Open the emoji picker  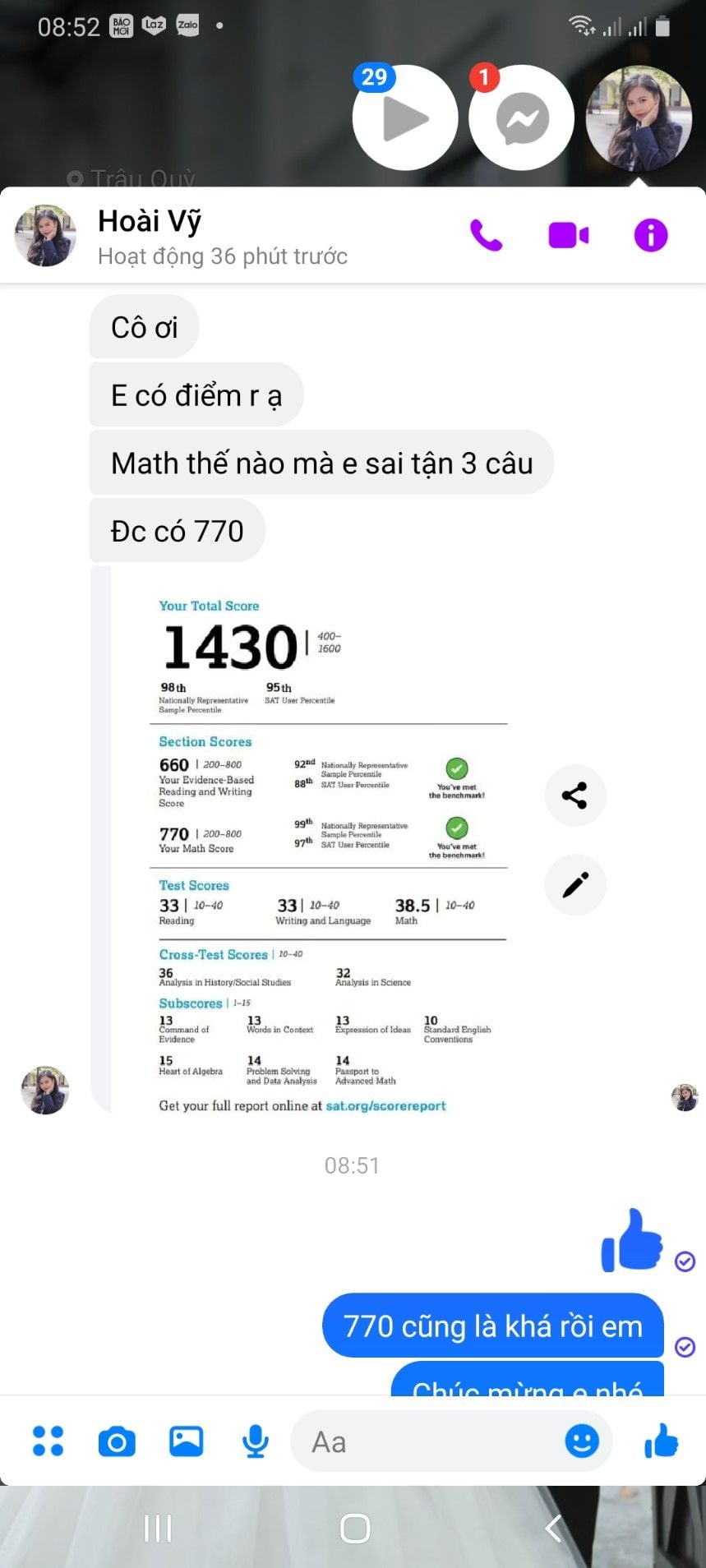pos(581,1441)
